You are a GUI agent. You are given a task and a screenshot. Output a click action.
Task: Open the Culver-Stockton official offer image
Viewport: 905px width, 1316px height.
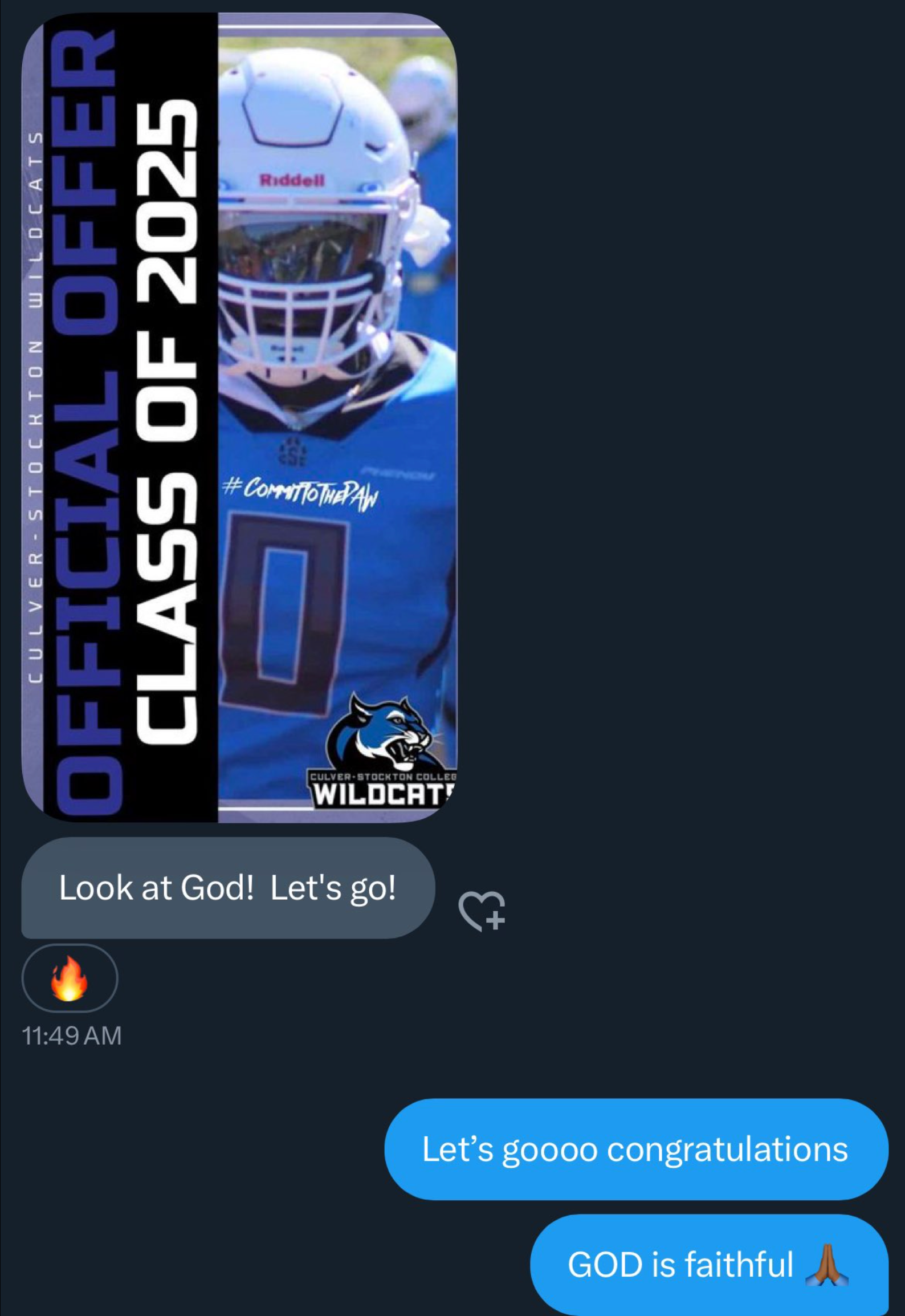click(x=239, y=417)
